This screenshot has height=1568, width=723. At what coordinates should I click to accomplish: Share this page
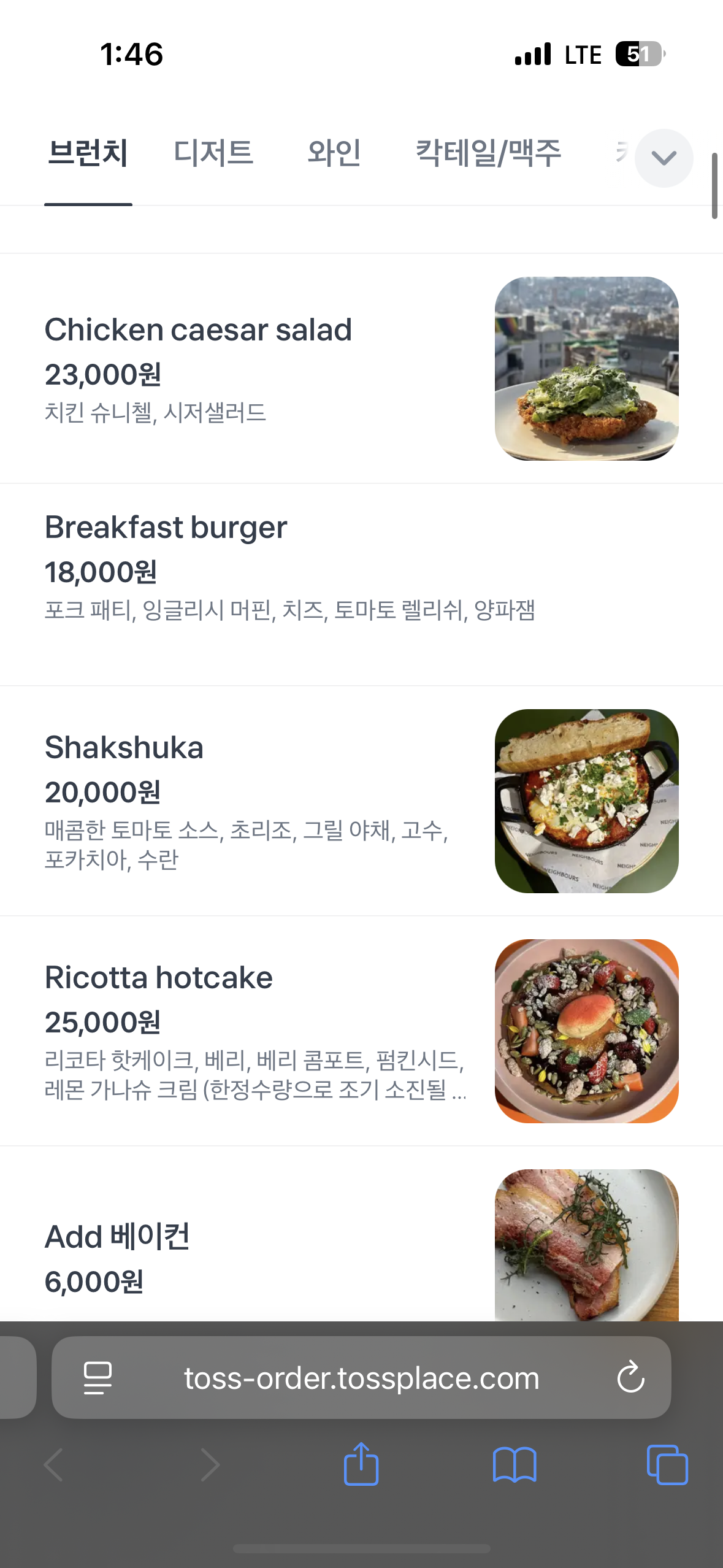coord(361,1464)
